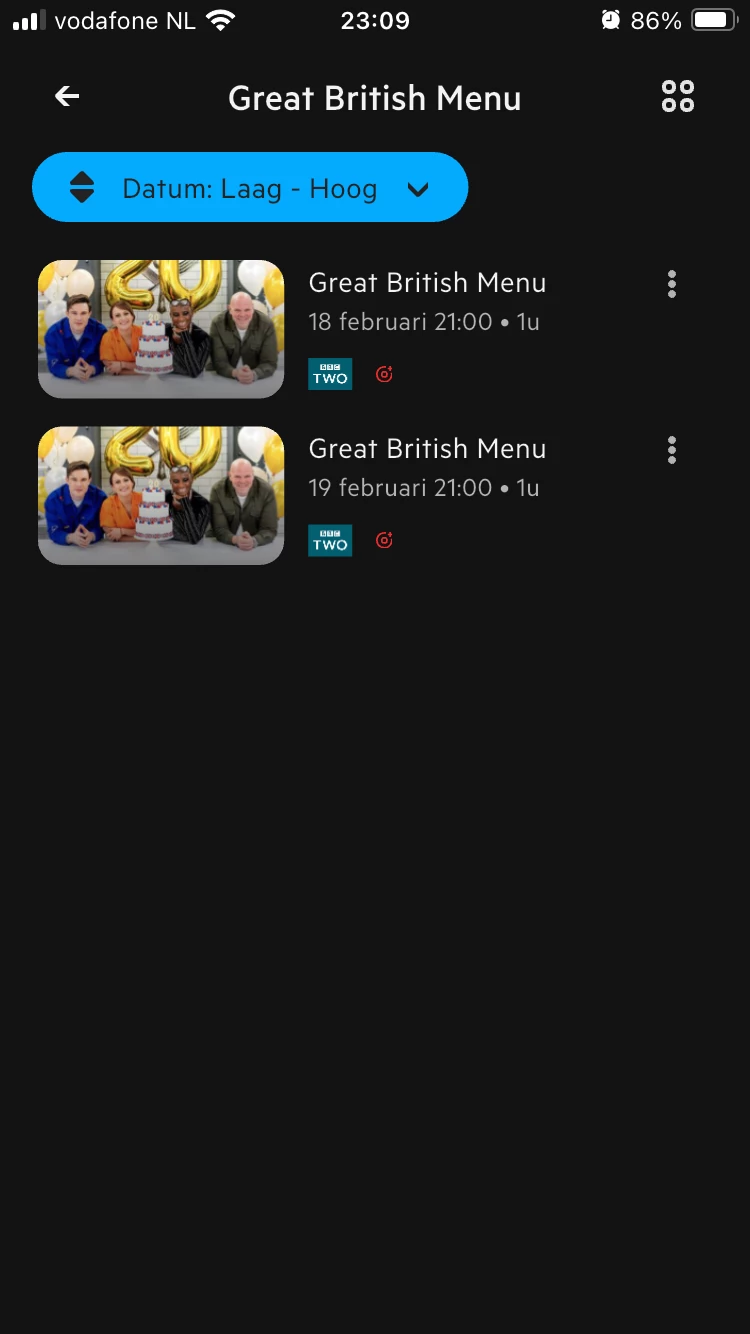Open options for the 18 februari recording
Image resolution: width=750 pixels, height=1334 pixels.
tap(672, 285)
